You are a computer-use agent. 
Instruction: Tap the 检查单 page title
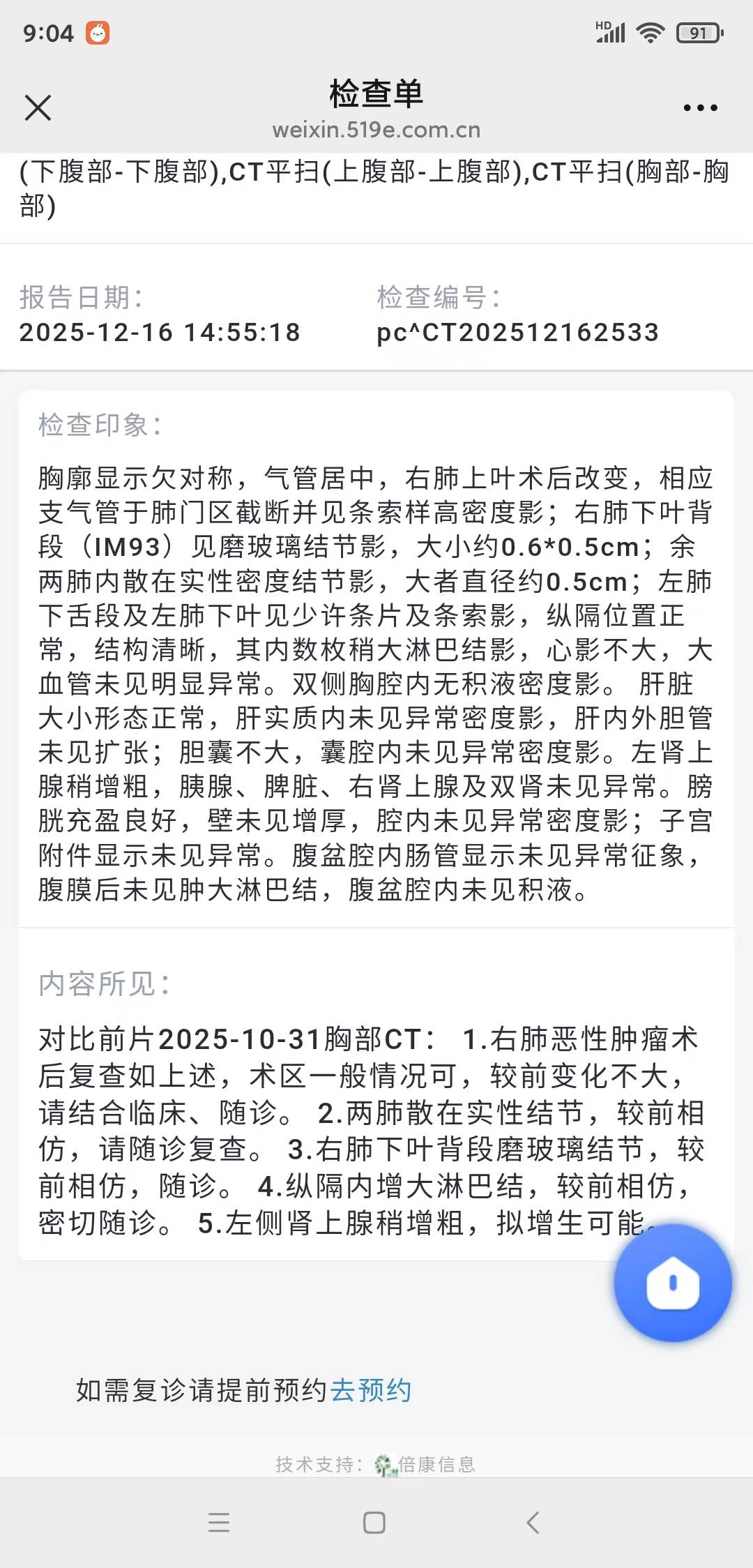376,94
